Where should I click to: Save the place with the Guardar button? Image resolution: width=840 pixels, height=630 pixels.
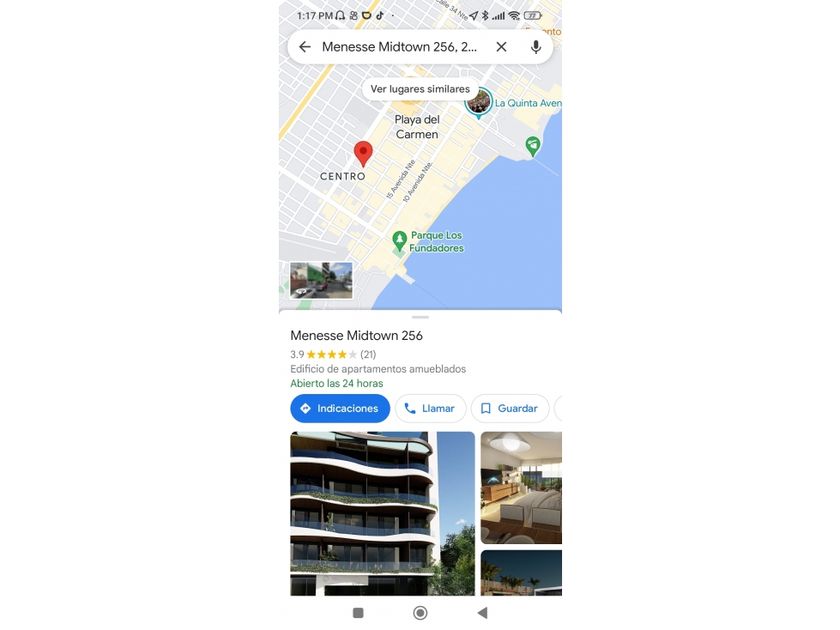coord(509,408)
